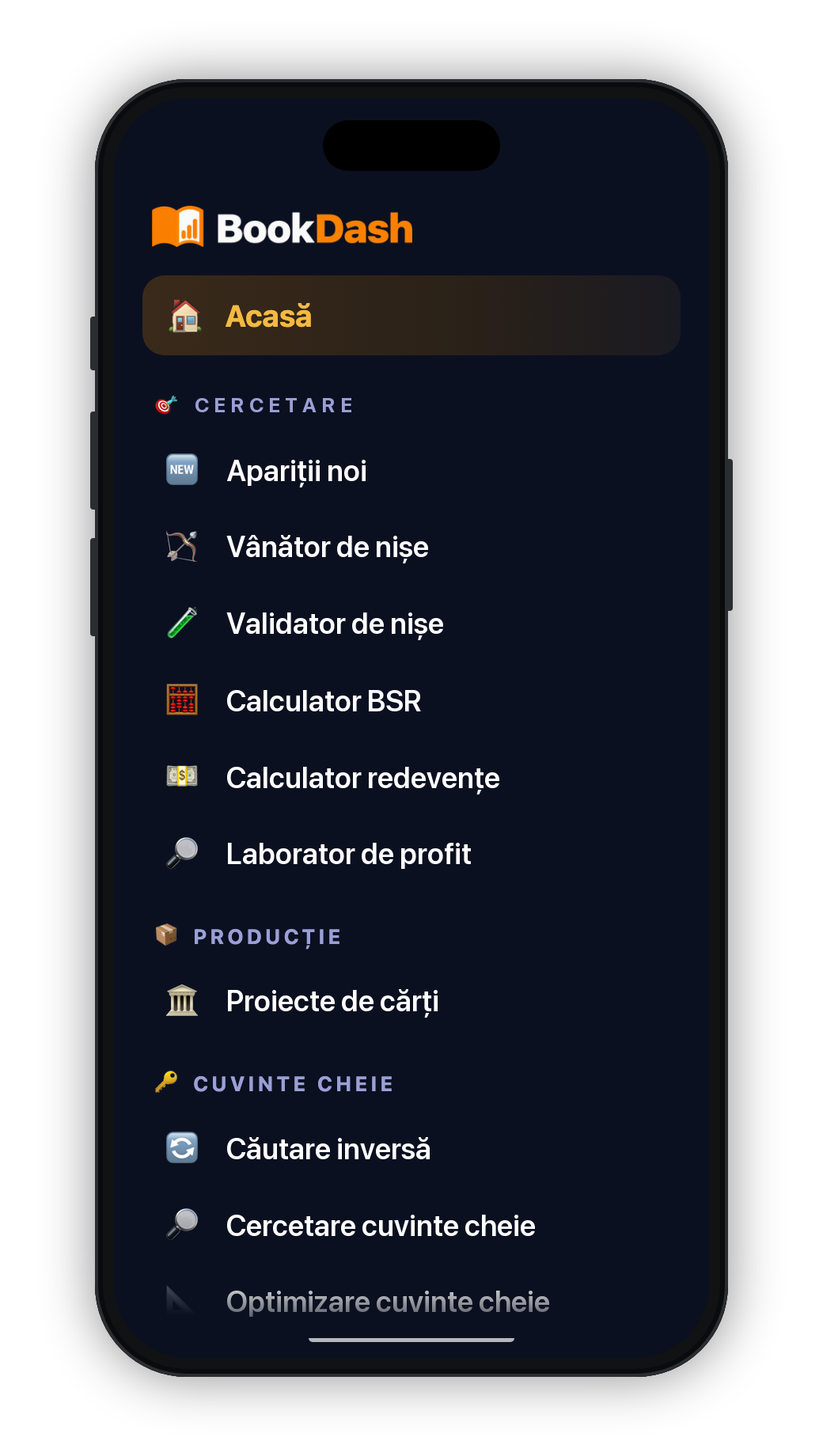Open Calculator BSR
Image resolution: width=823 pixels, height=1456 pixels.
point(411,701)
